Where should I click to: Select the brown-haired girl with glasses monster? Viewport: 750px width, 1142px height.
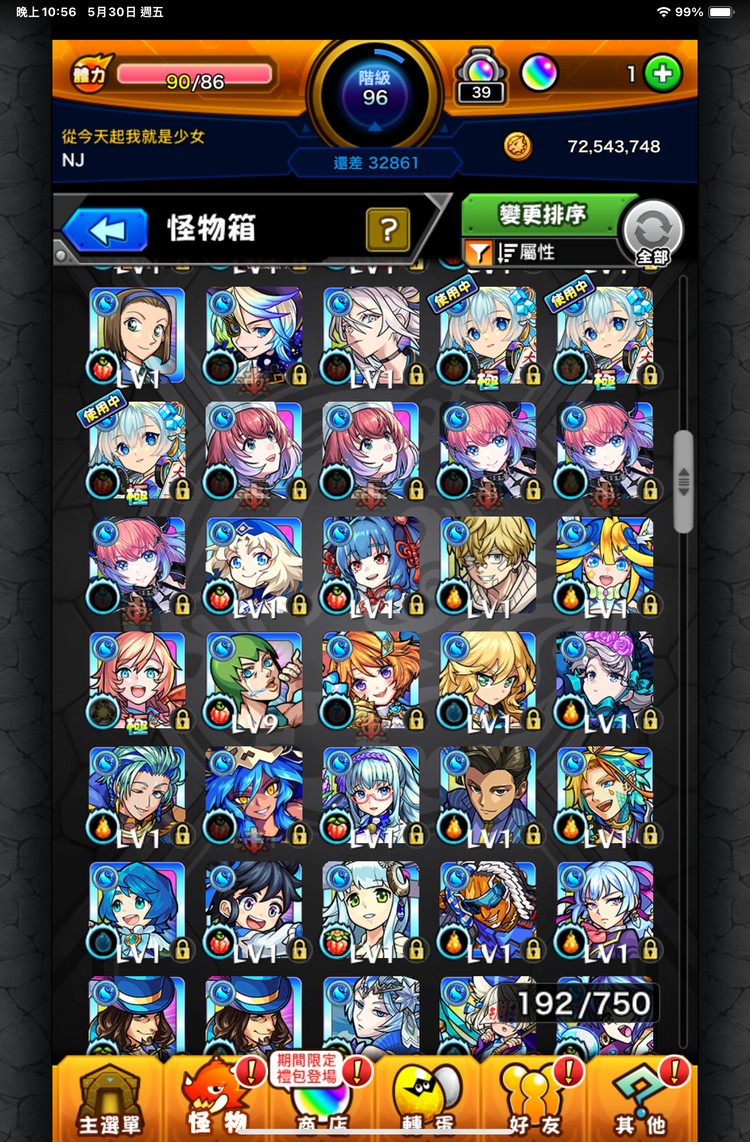(136, 335)
